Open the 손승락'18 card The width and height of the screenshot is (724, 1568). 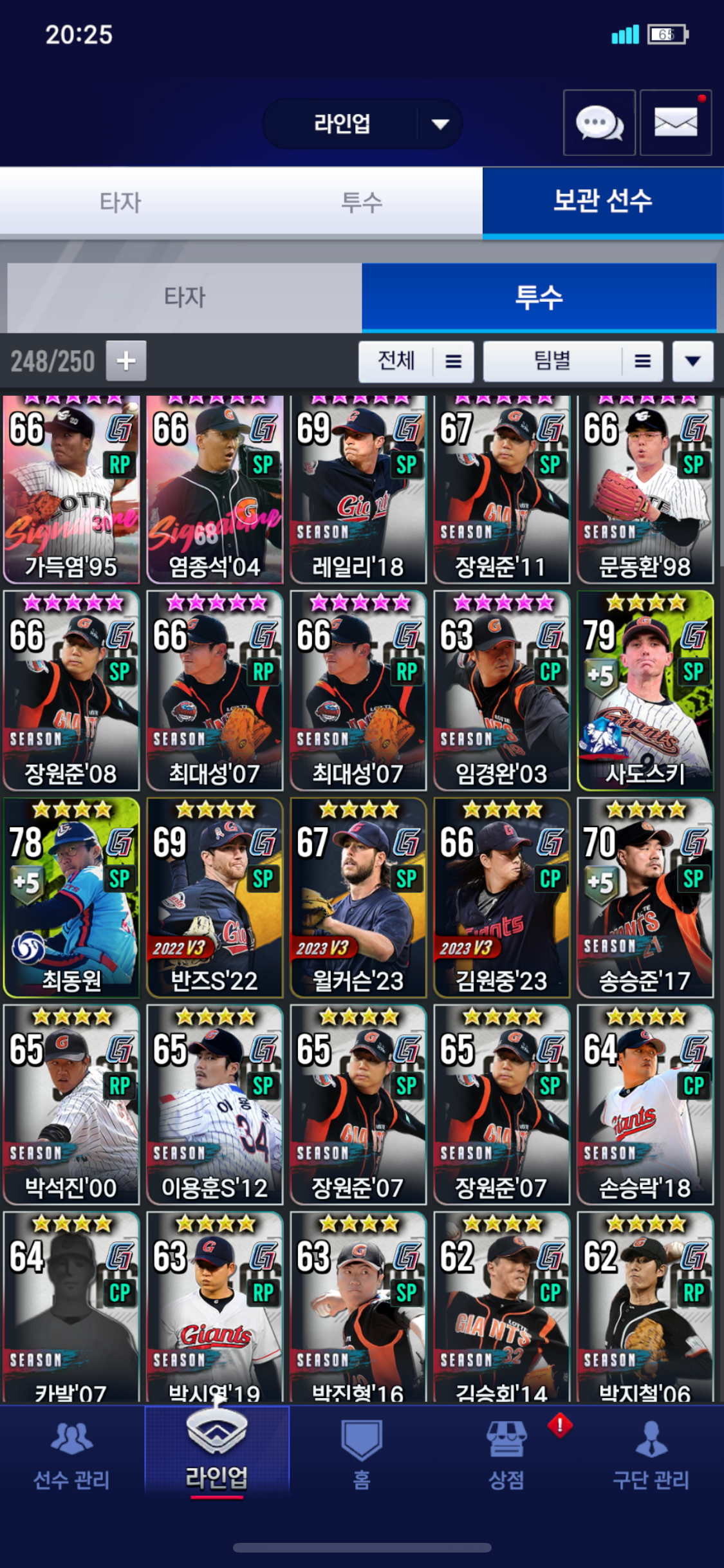click(645, 1105)
